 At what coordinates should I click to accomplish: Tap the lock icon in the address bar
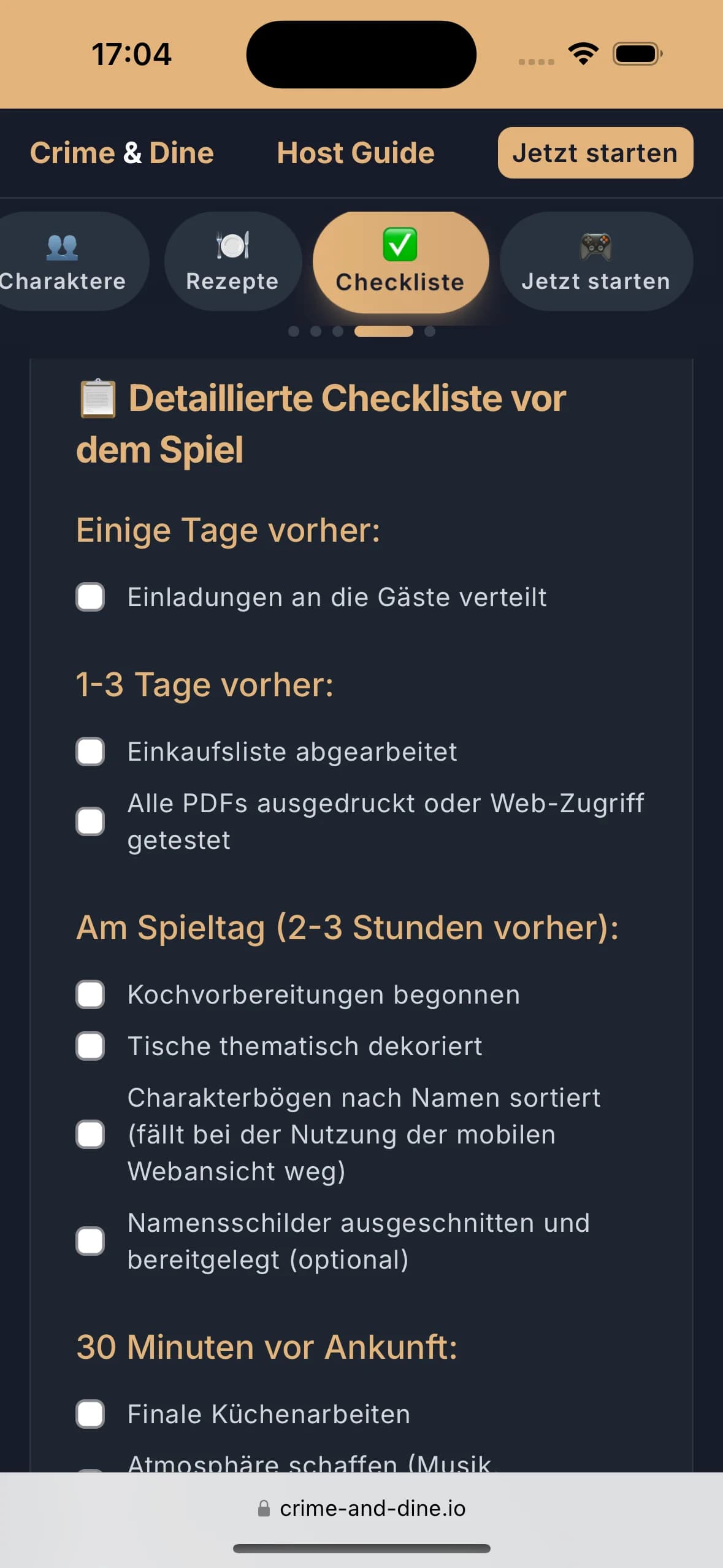pyautogui.click(x=264, y=1508)
